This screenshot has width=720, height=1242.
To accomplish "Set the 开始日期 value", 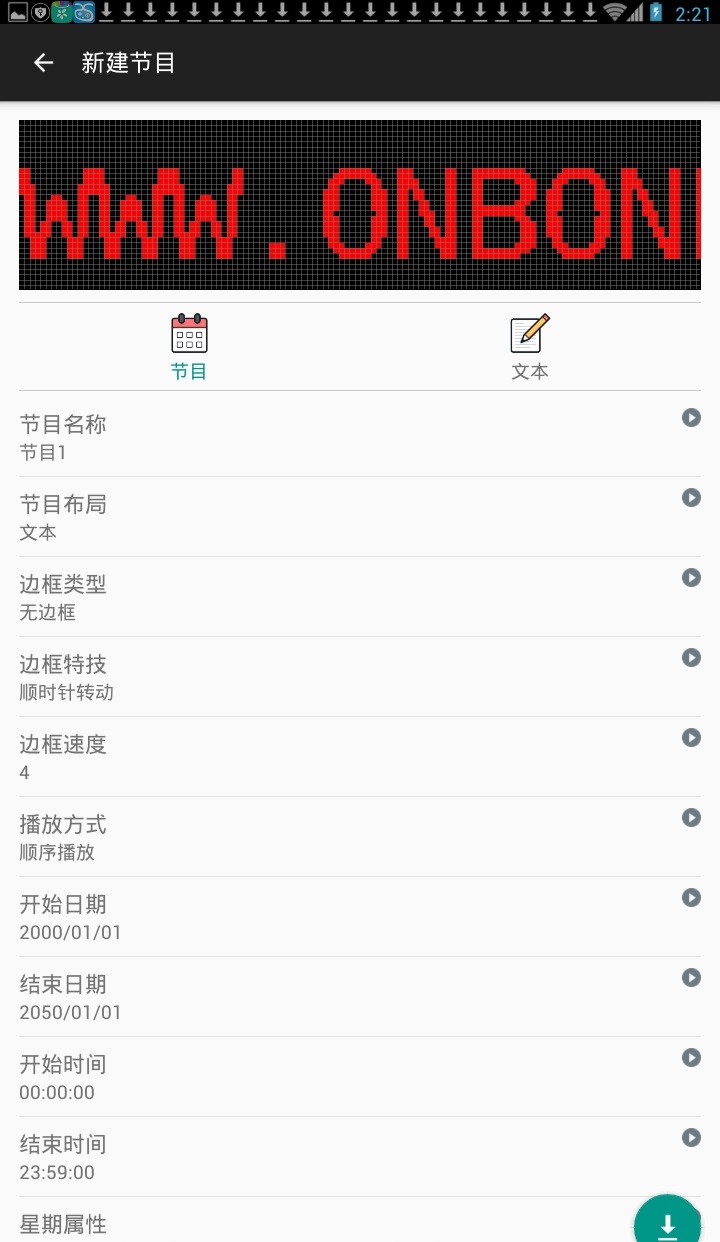I will (360, 917).
